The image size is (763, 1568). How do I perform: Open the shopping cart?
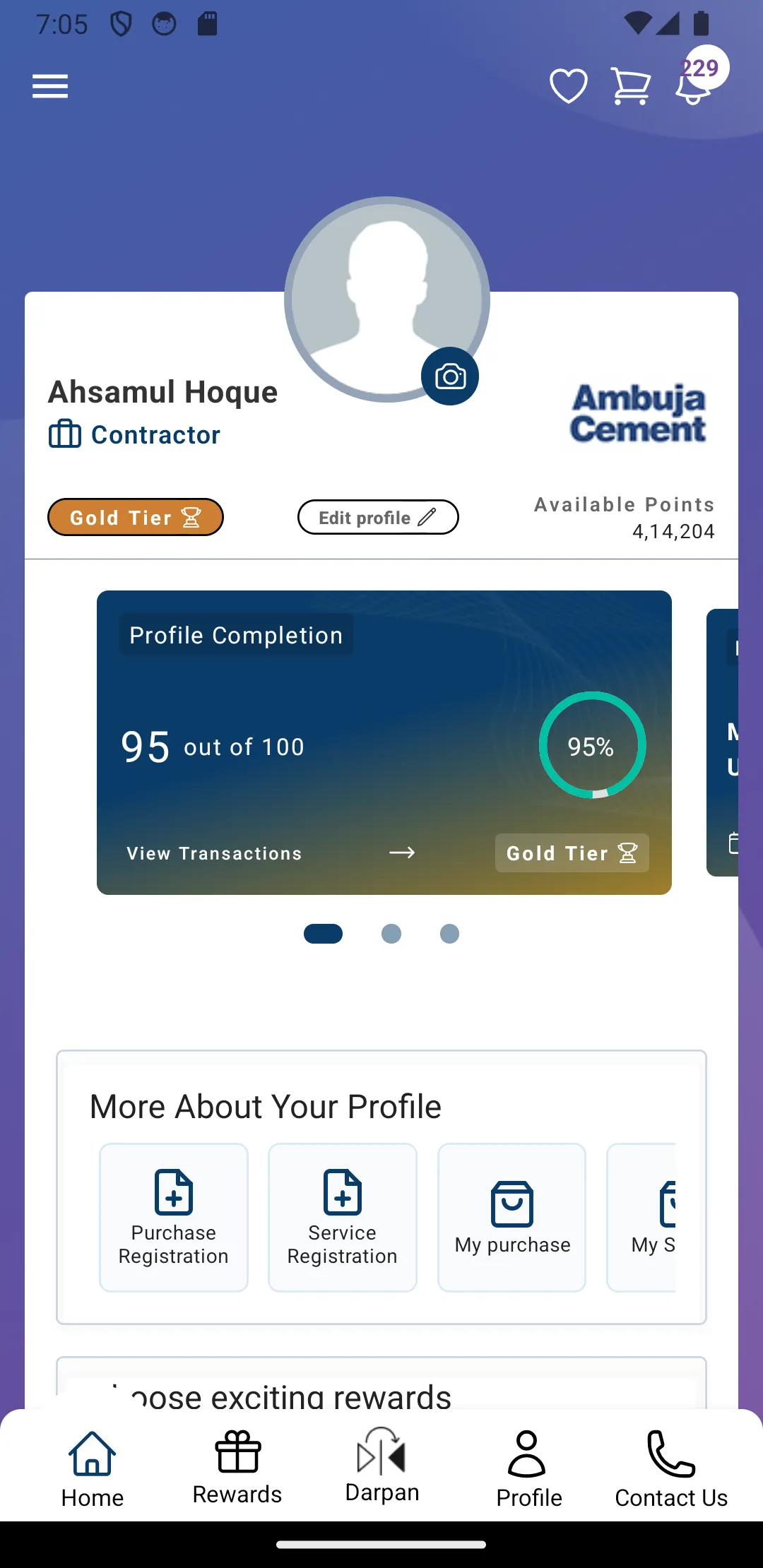pyautogui.click(x=630, y=87)
